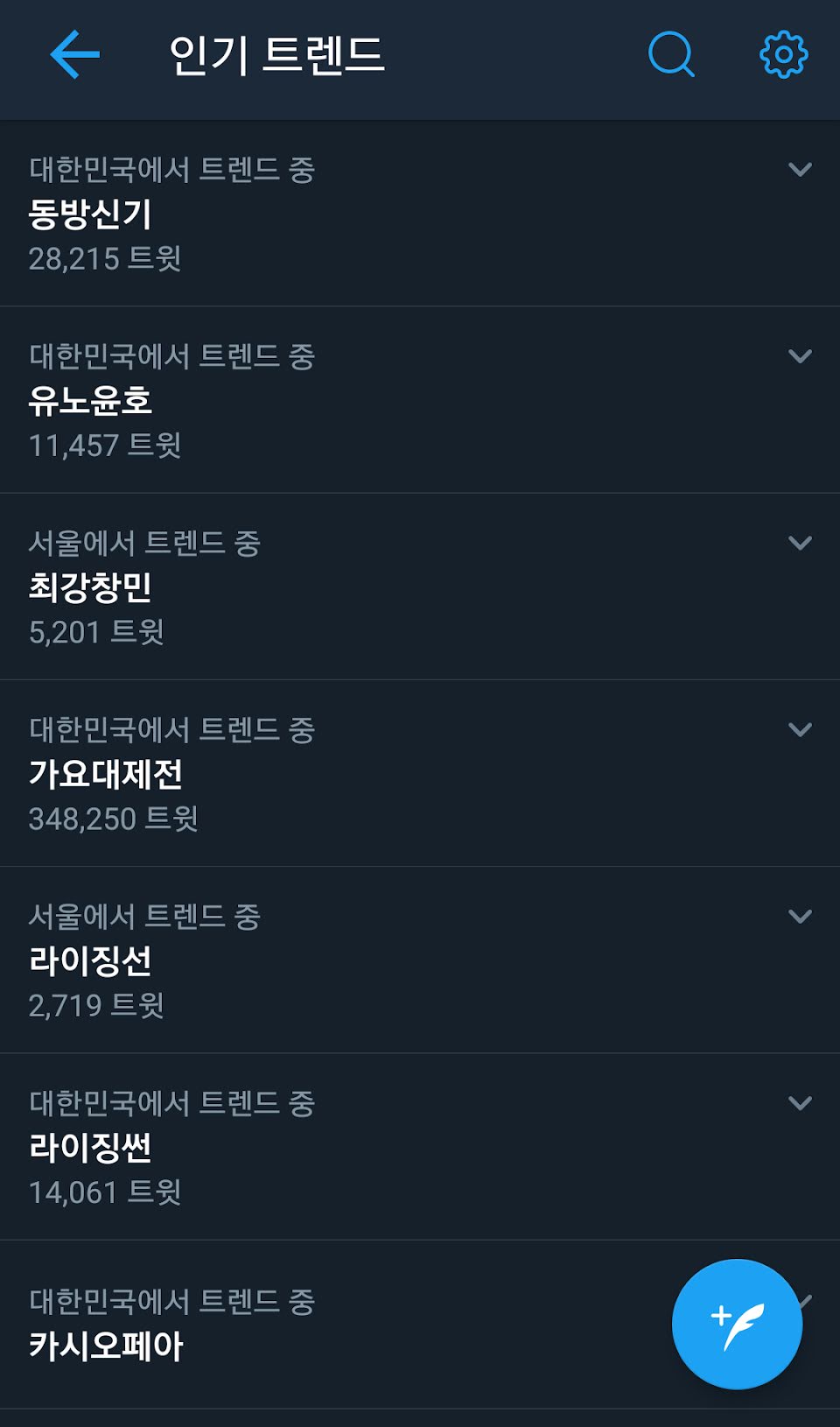Go back with the arrow icon
Image resolution: width=840 pixels, height=1427 pixels.
74,55
